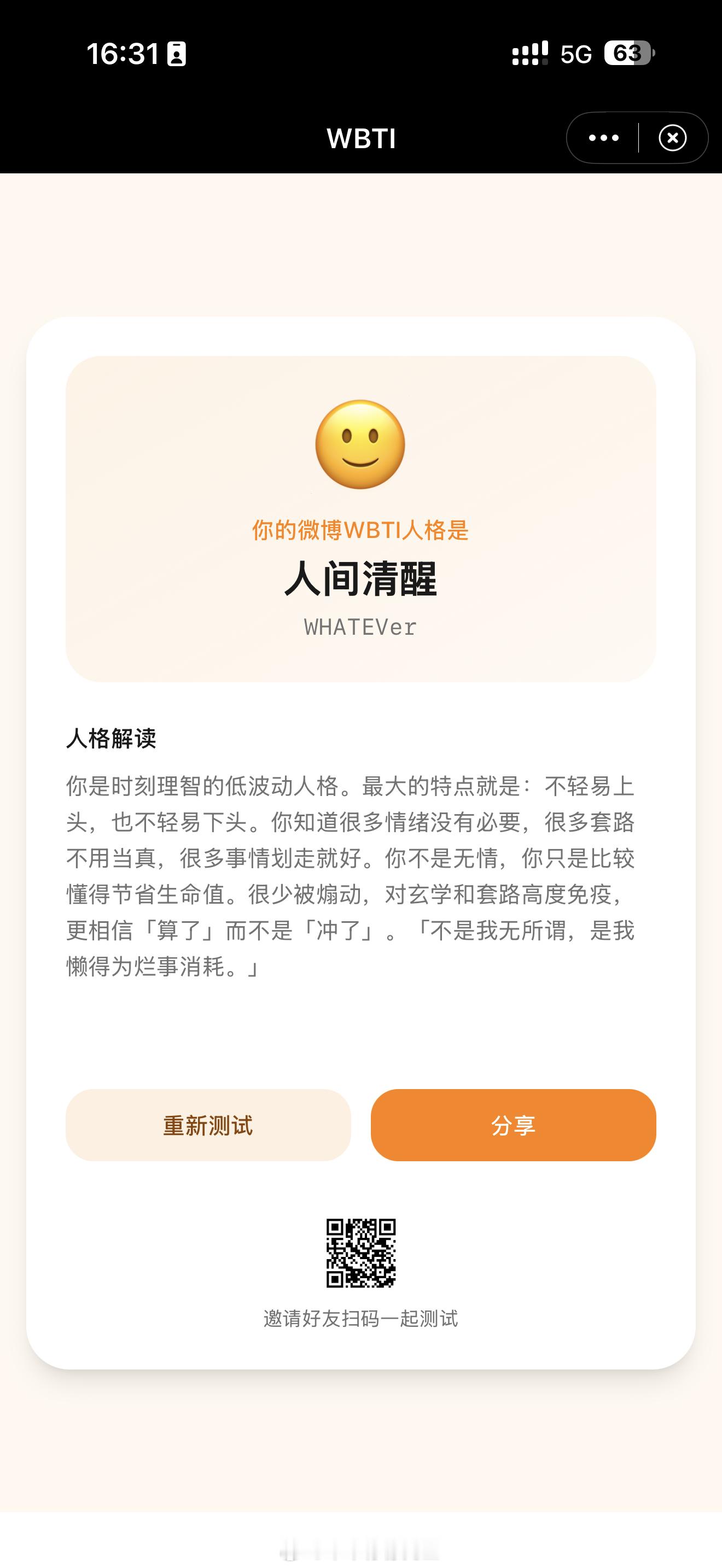
Task: Tap the close circle icon of the mini-program
Action: click(x=672, y=138)
